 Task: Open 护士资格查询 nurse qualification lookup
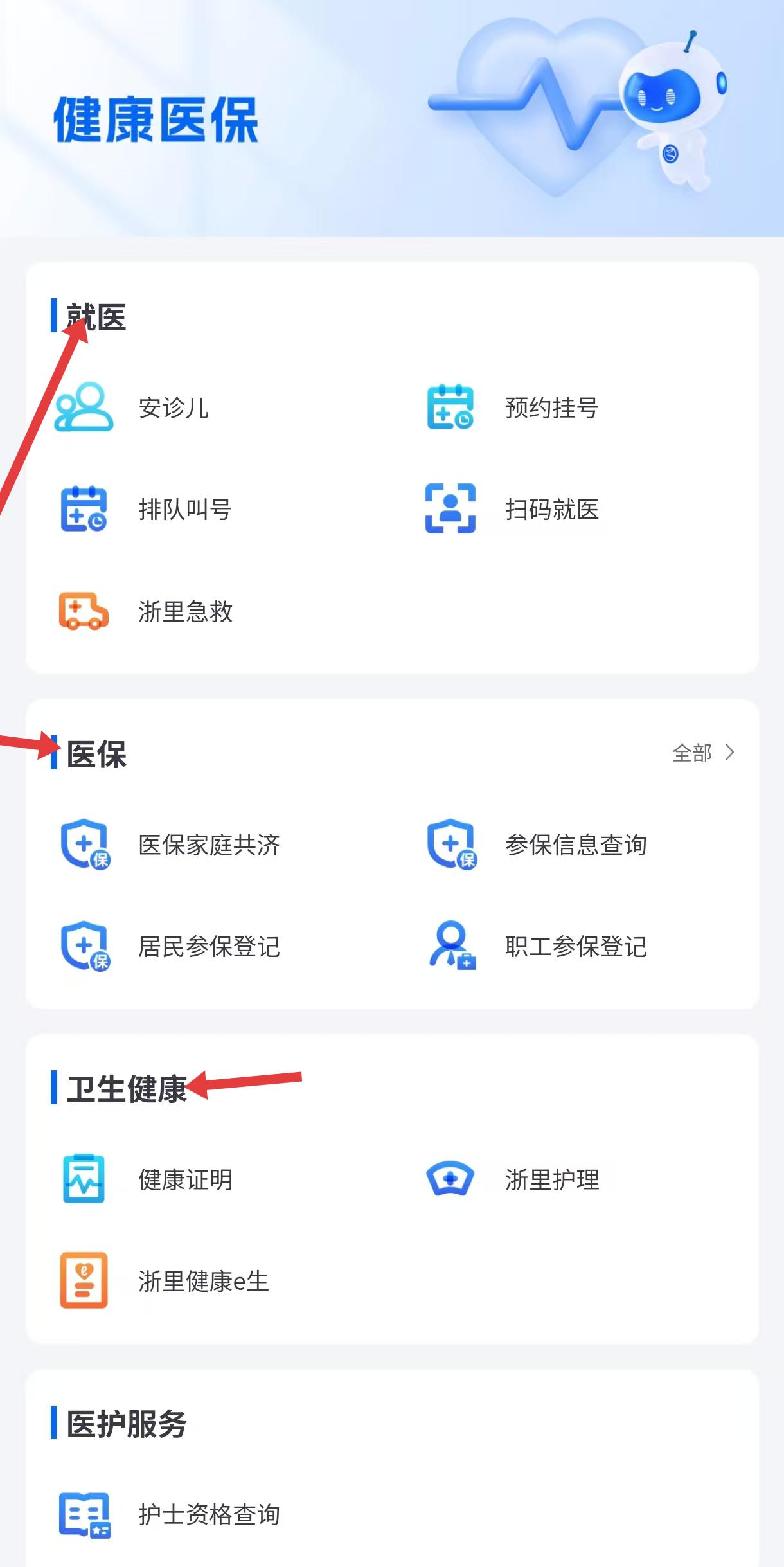(208, 1514)
